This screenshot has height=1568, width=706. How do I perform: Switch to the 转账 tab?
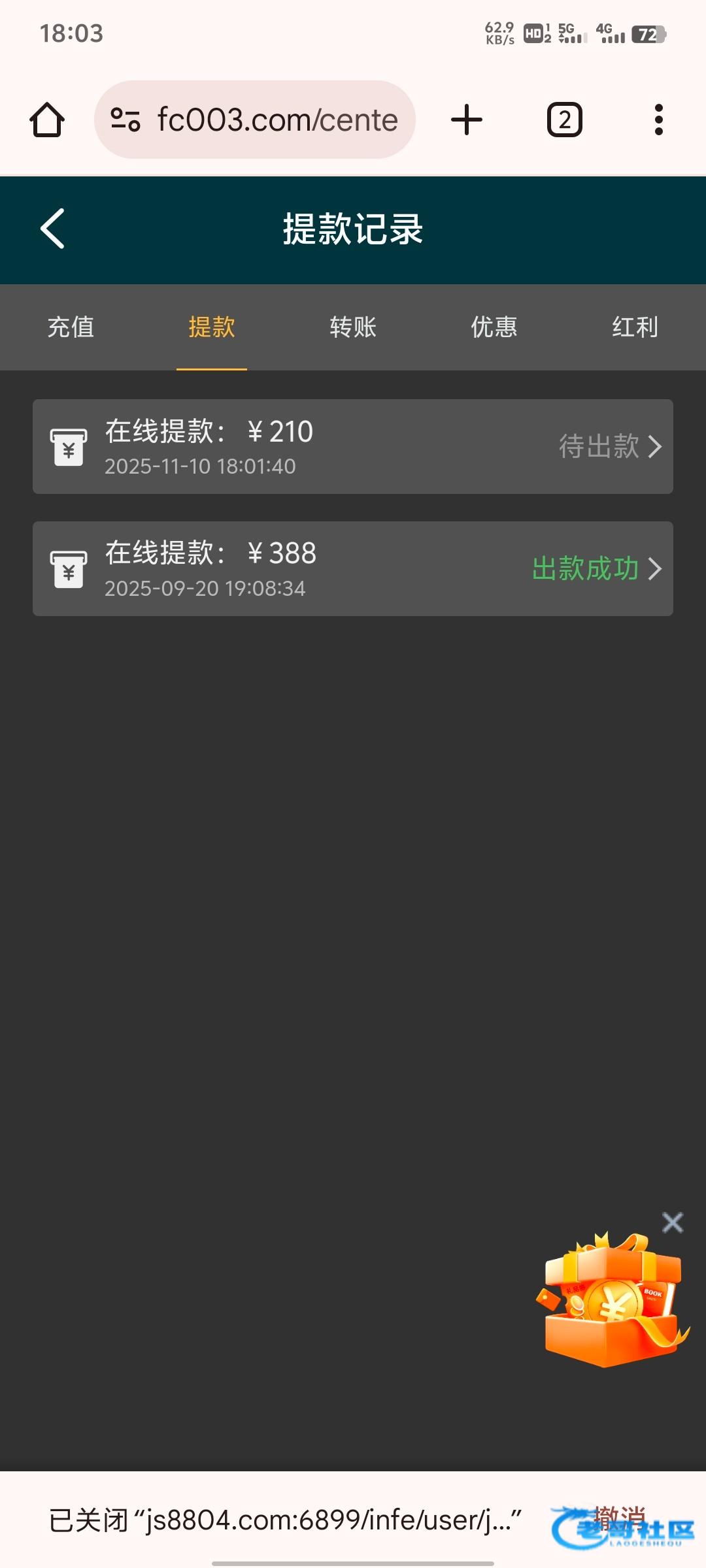pyautogui.click(x=353, y=327)
